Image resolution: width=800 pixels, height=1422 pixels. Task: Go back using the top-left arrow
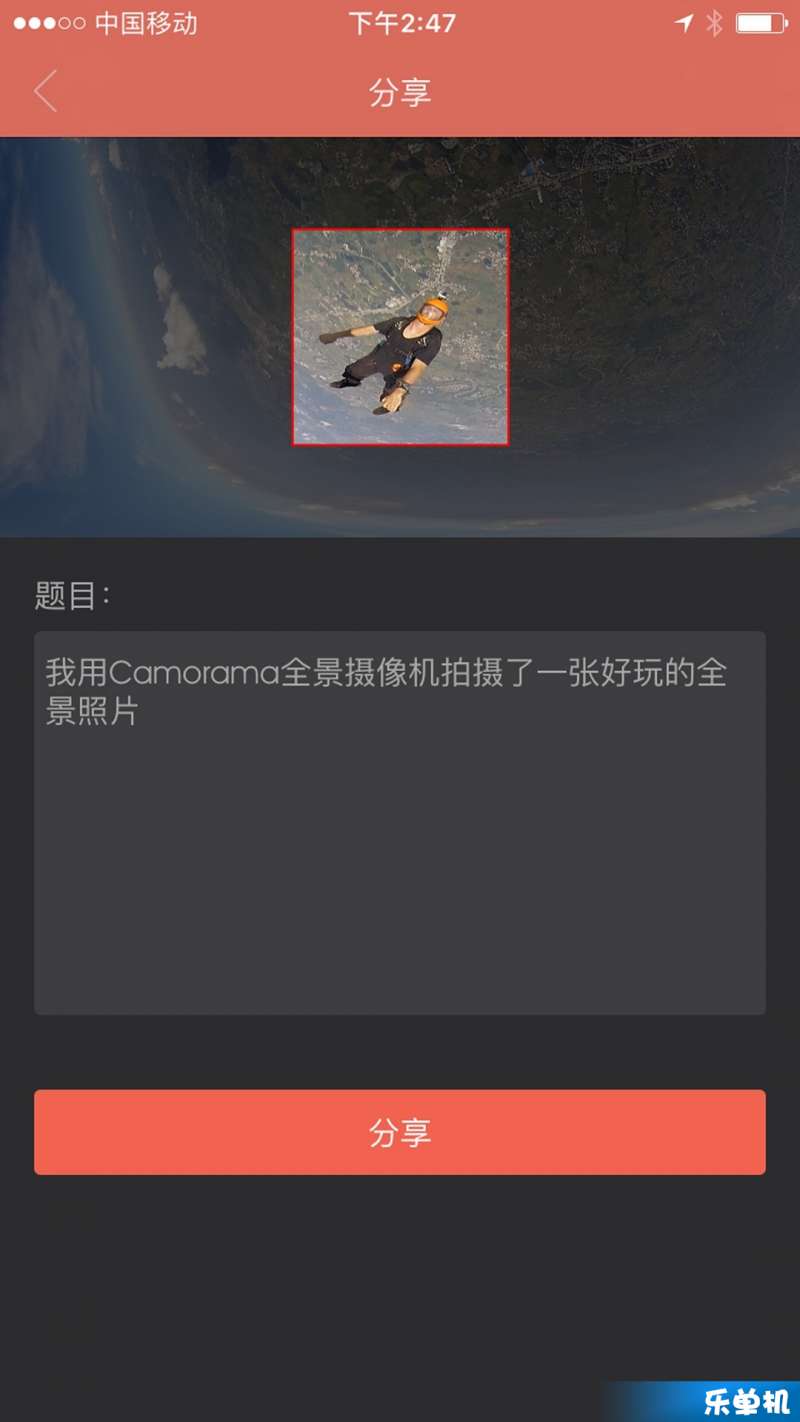point(46,92)
